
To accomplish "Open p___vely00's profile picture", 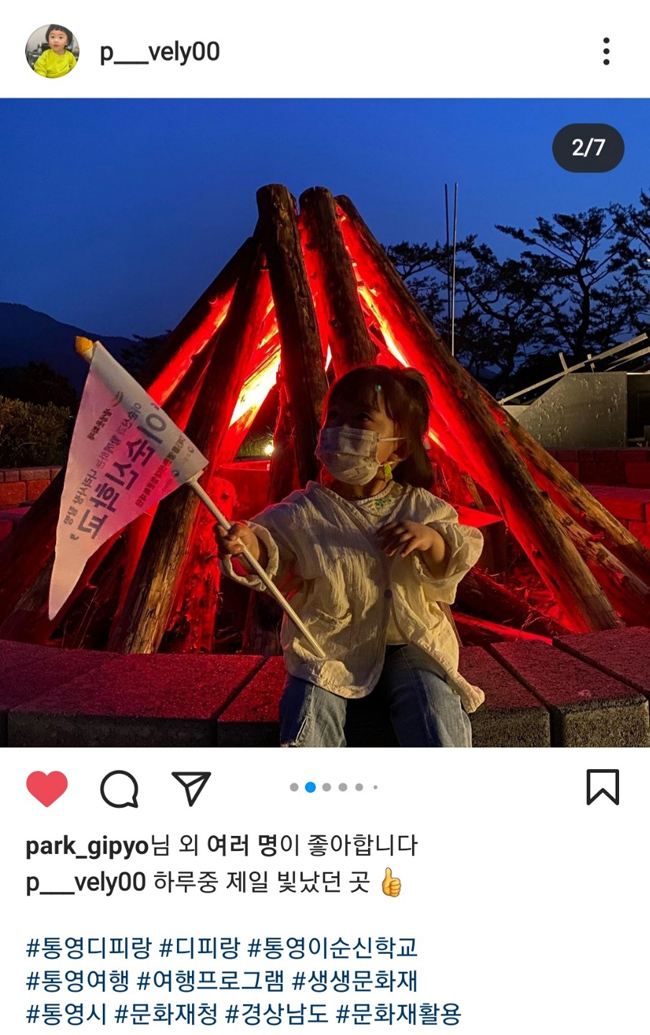I will [52, 52].
